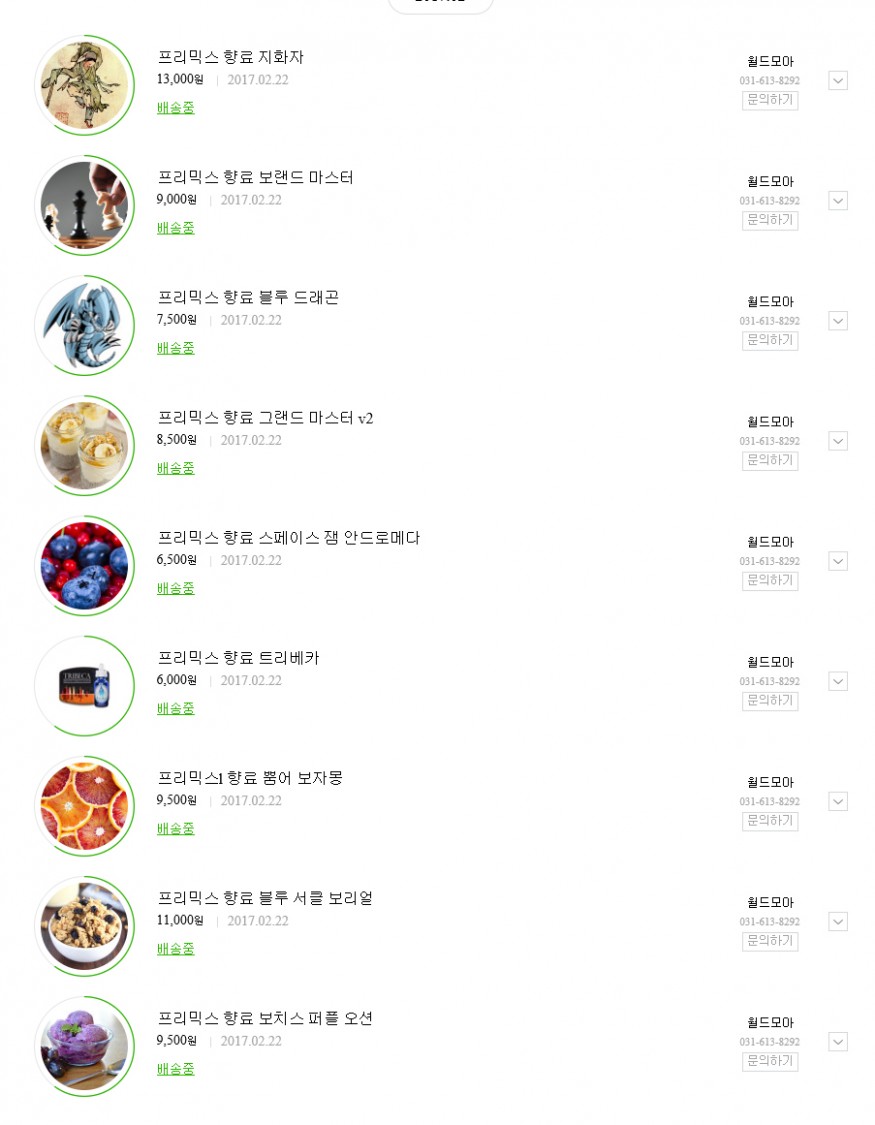This screenshot has height=1125, width=875.
Task: Open 프리믹스 향료 그랜드 마스터 v2 item
Action: pos(265,418)
